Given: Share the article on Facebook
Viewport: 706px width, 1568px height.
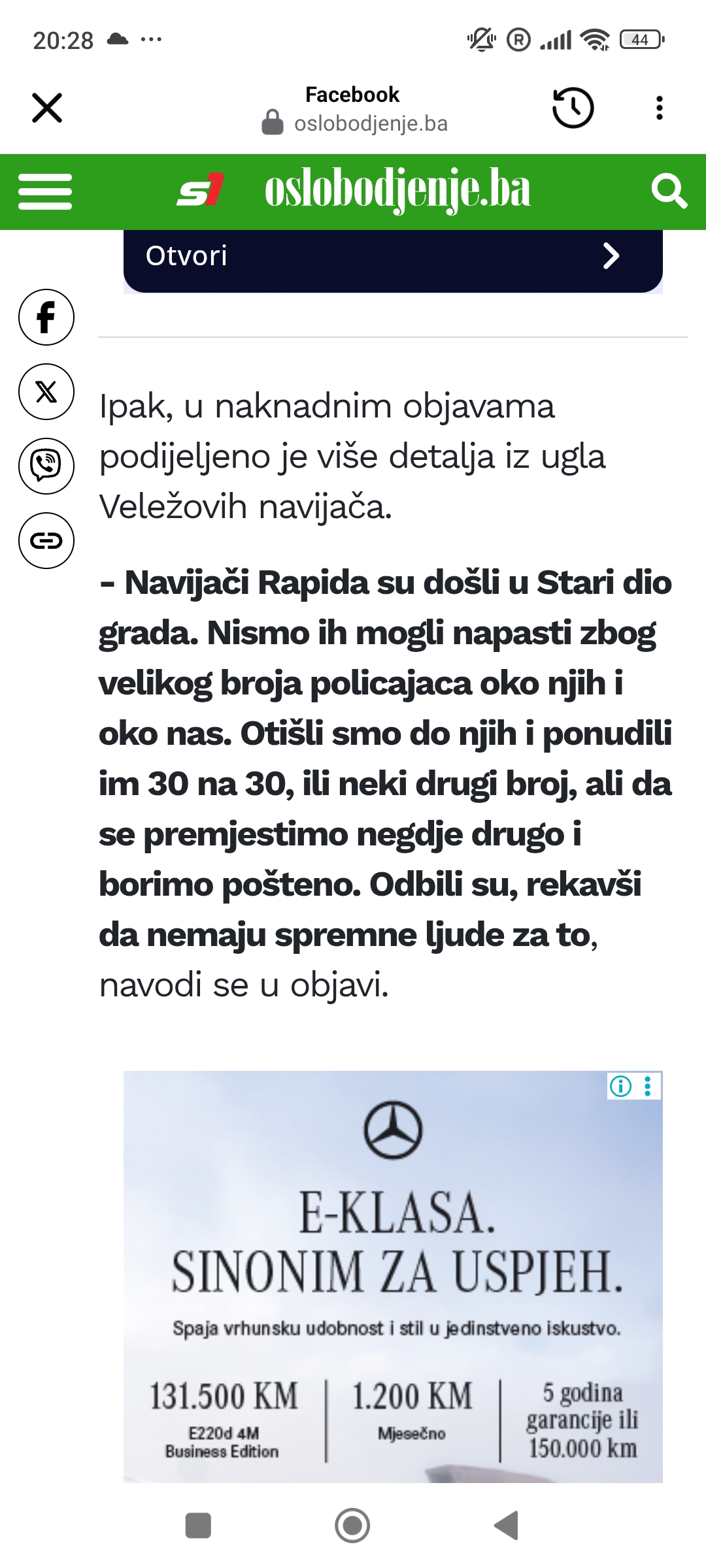Looking at the screenshot, I should [46, 318].
